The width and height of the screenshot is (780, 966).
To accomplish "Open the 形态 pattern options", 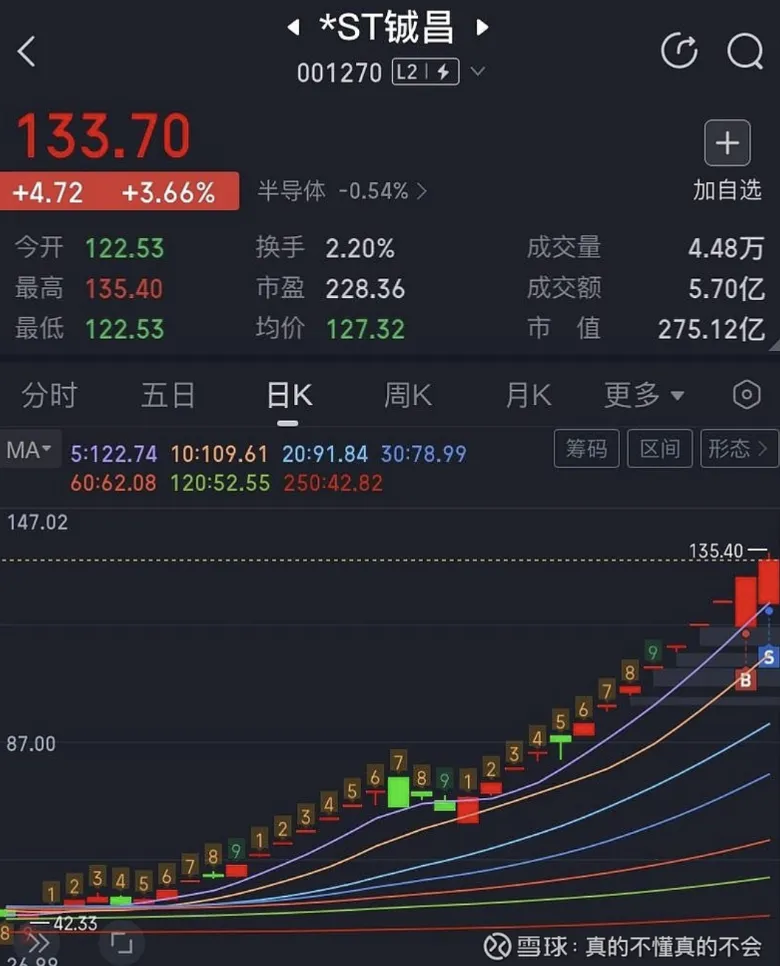I will [x=739, y=449].
